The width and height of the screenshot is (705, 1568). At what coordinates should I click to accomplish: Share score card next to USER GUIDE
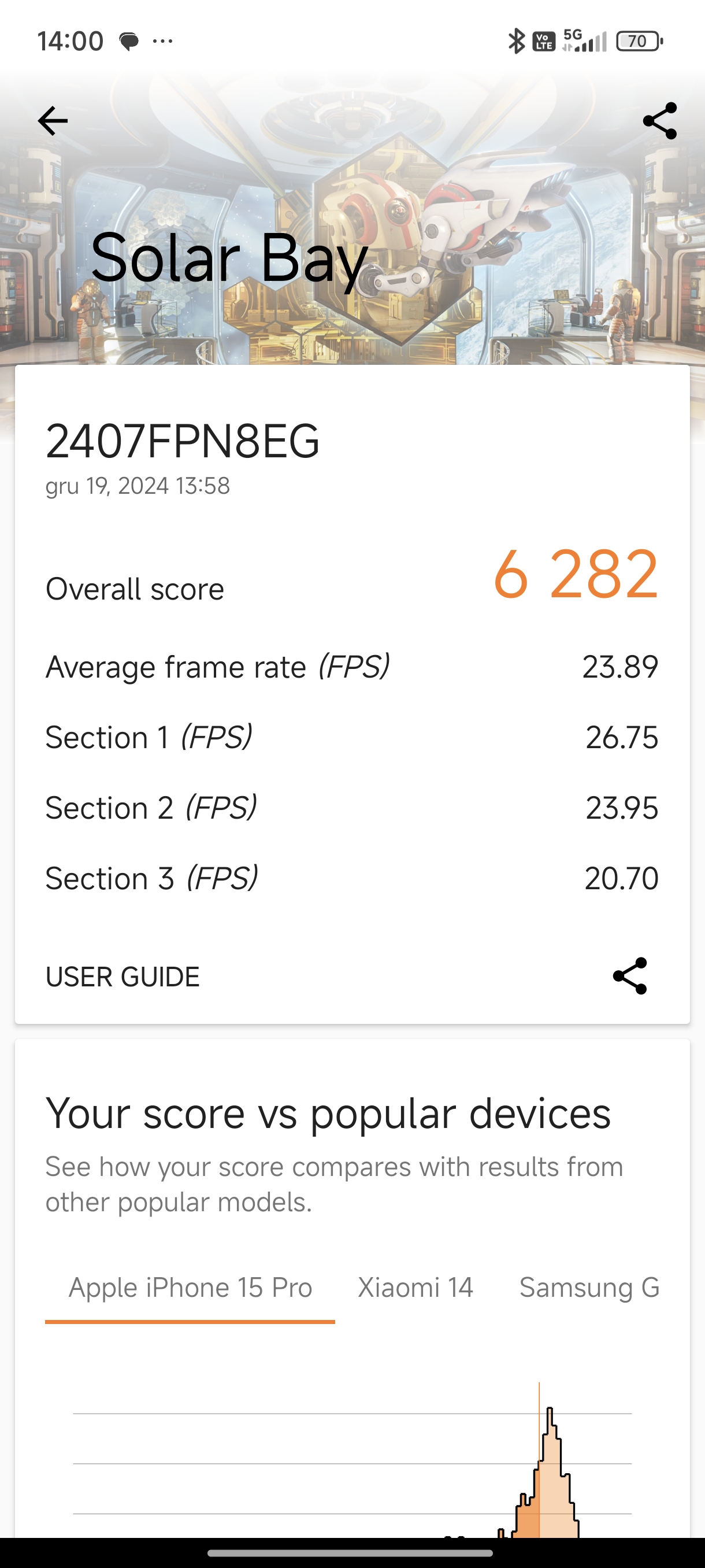[629, 976]
